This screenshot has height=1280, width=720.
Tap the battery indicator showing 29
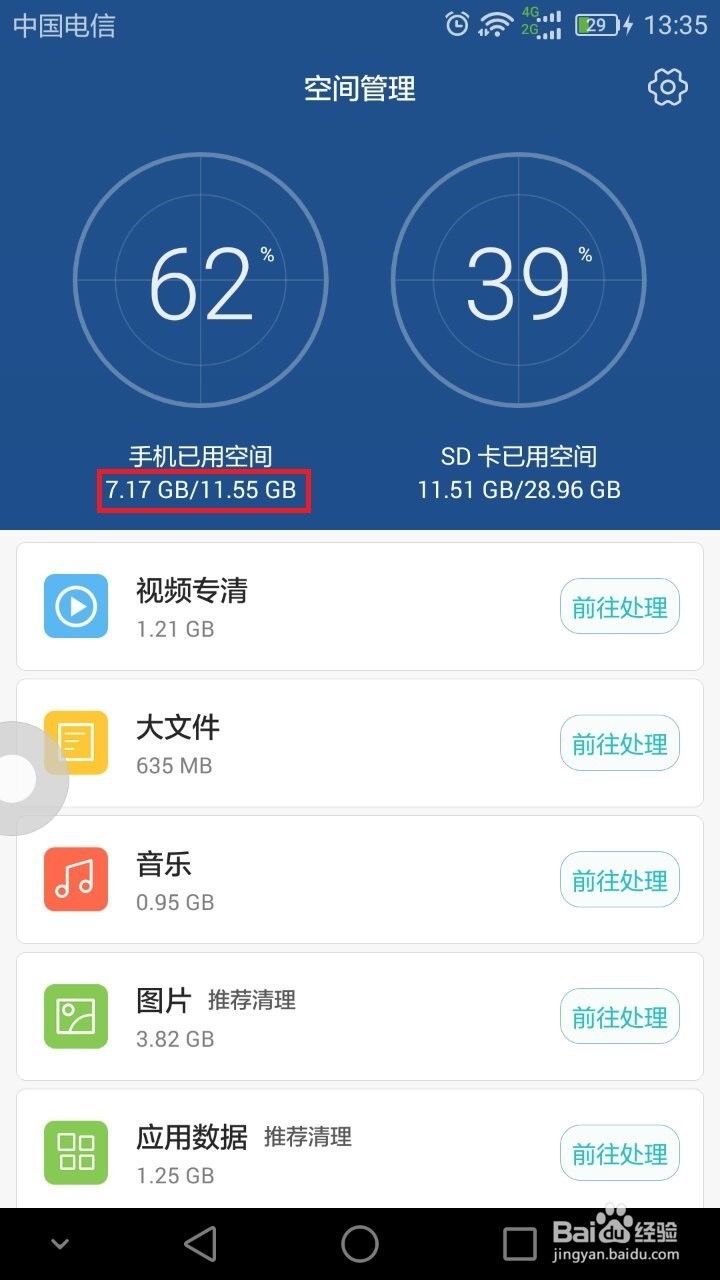point(597,25)
